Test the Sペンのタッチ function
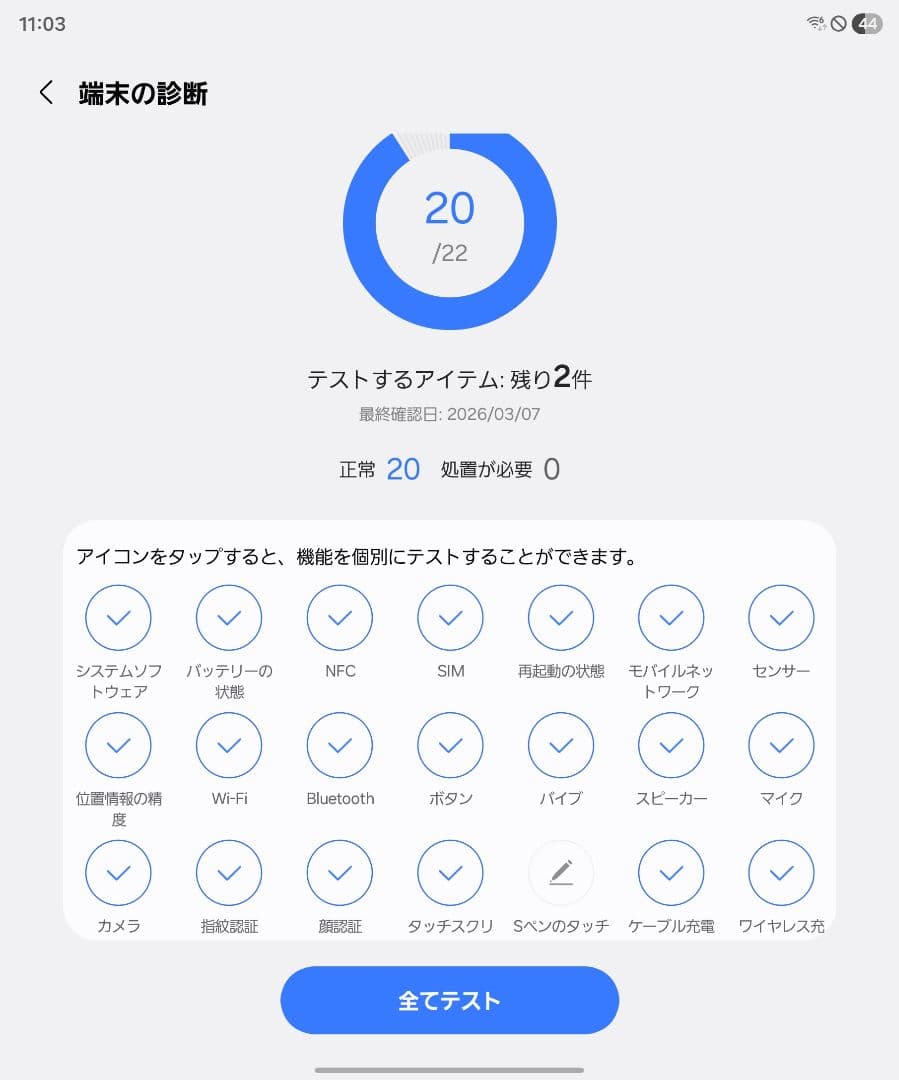 560,872
